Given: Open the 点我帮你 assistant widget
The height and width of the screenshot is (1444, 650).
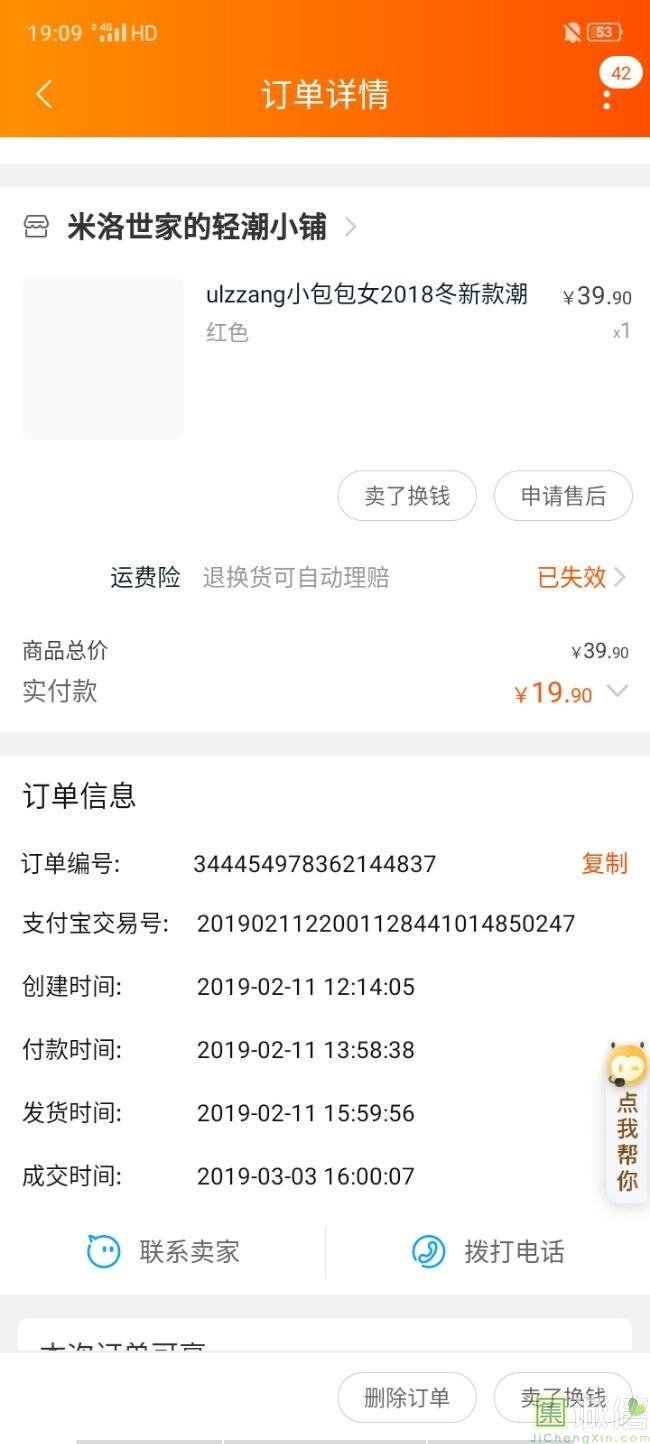Looking at the screenshot, I should pos(627,1120).
